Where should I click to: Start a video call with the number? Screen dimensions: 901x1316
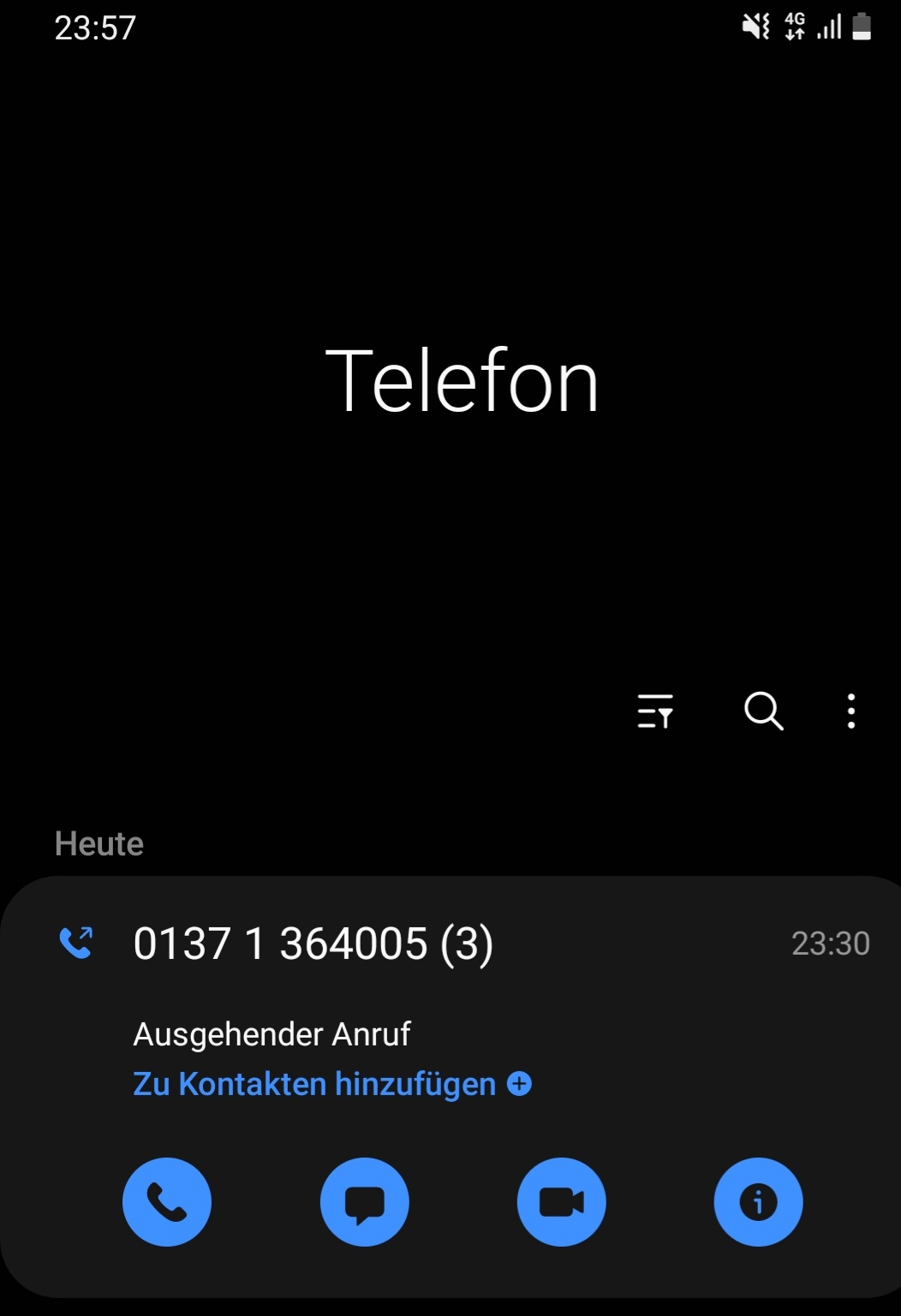[561, 1201]
